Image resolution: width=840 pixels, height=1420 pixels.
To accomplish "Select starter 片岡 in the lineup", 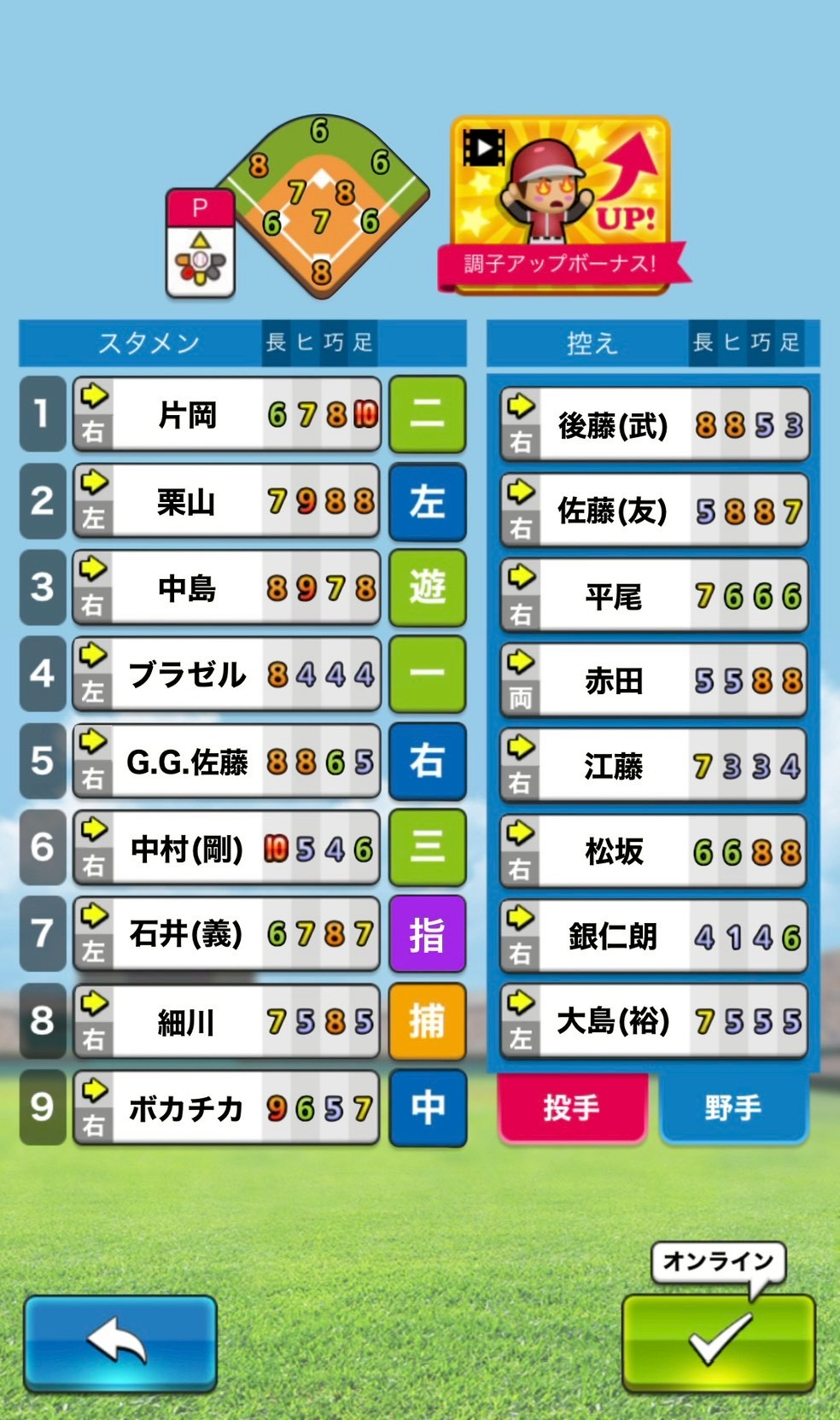I will (226, 415).
